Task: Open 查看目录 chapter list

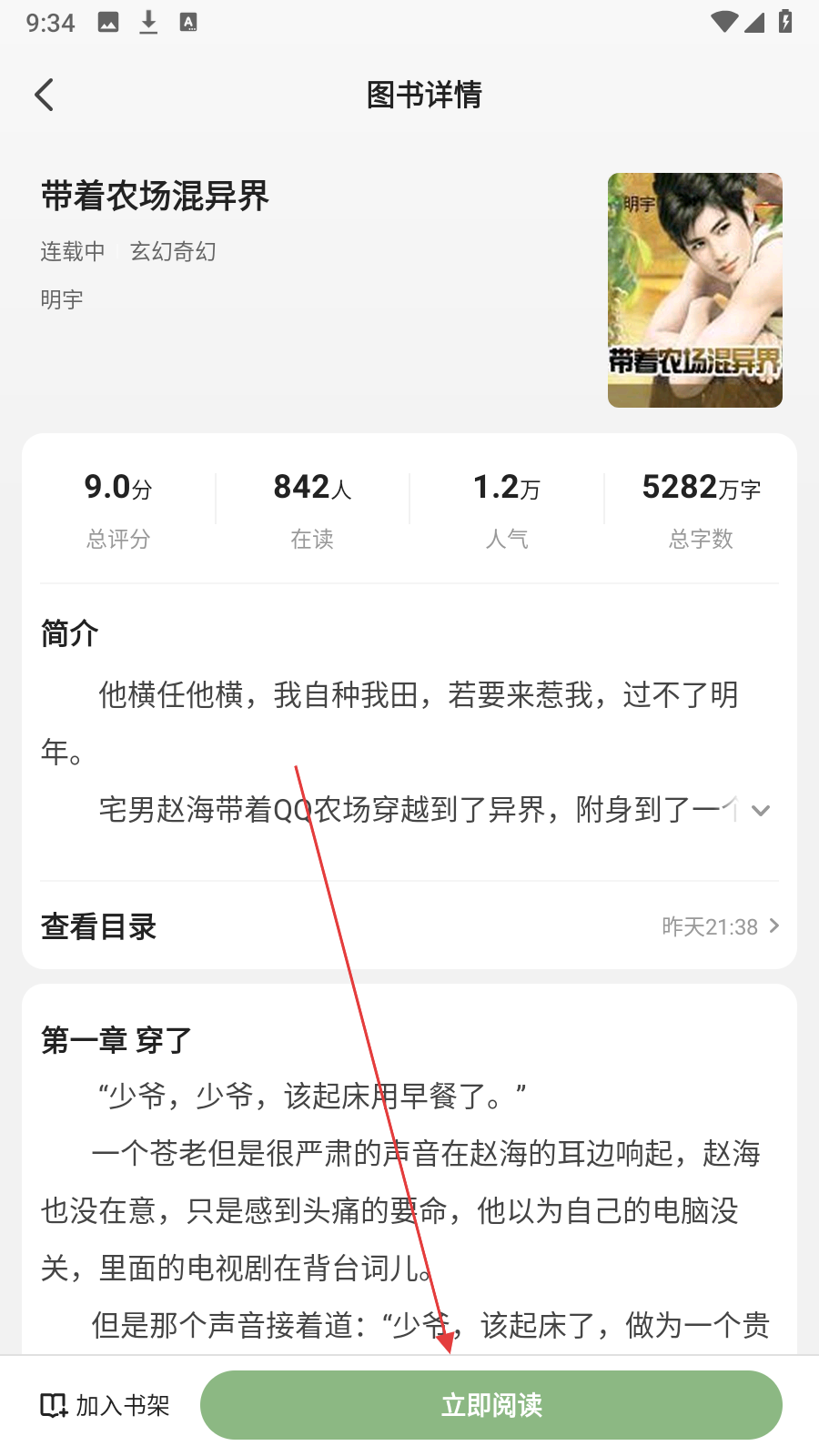Action: (409, 926)
